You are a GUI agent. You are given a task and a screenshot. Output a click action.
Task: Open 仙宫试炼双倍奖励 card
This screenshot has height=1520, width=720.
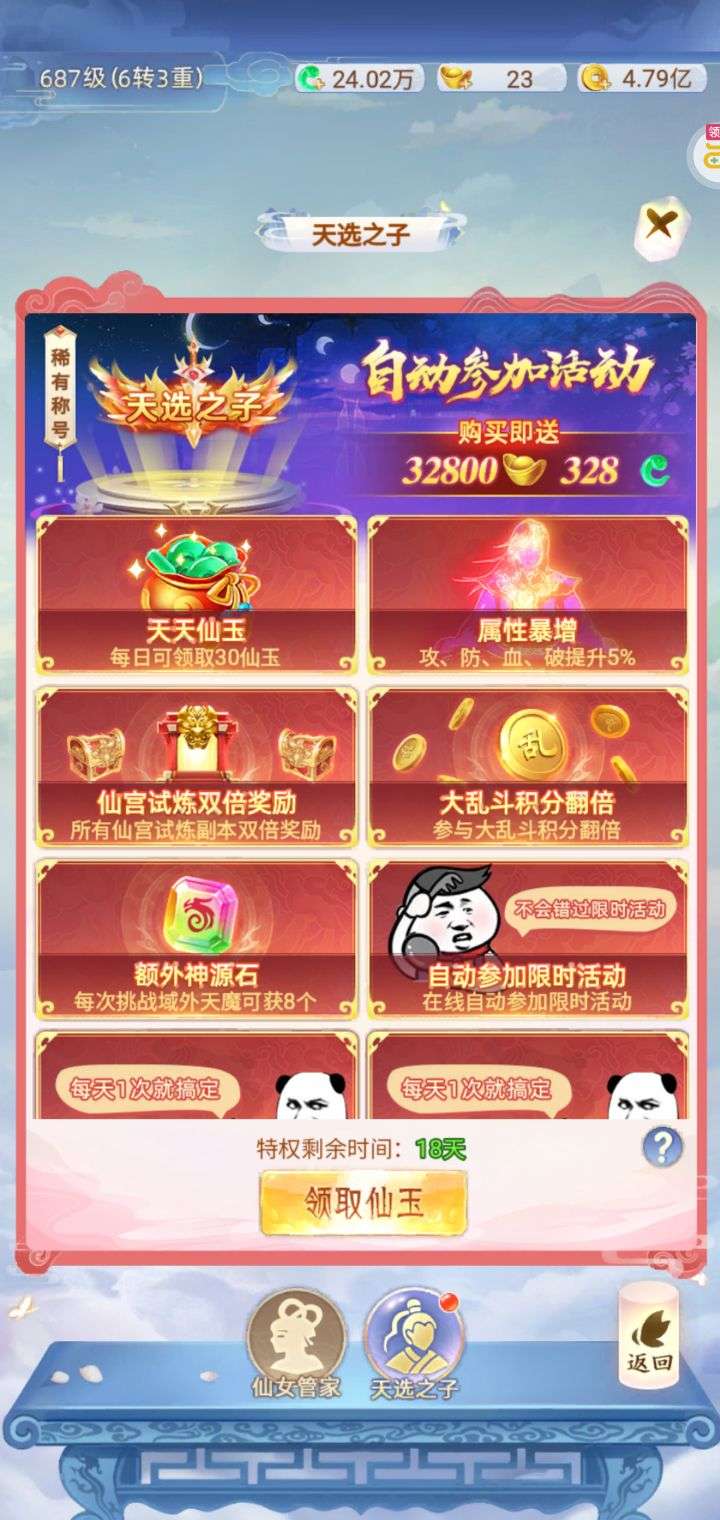(x=196, y=767)
